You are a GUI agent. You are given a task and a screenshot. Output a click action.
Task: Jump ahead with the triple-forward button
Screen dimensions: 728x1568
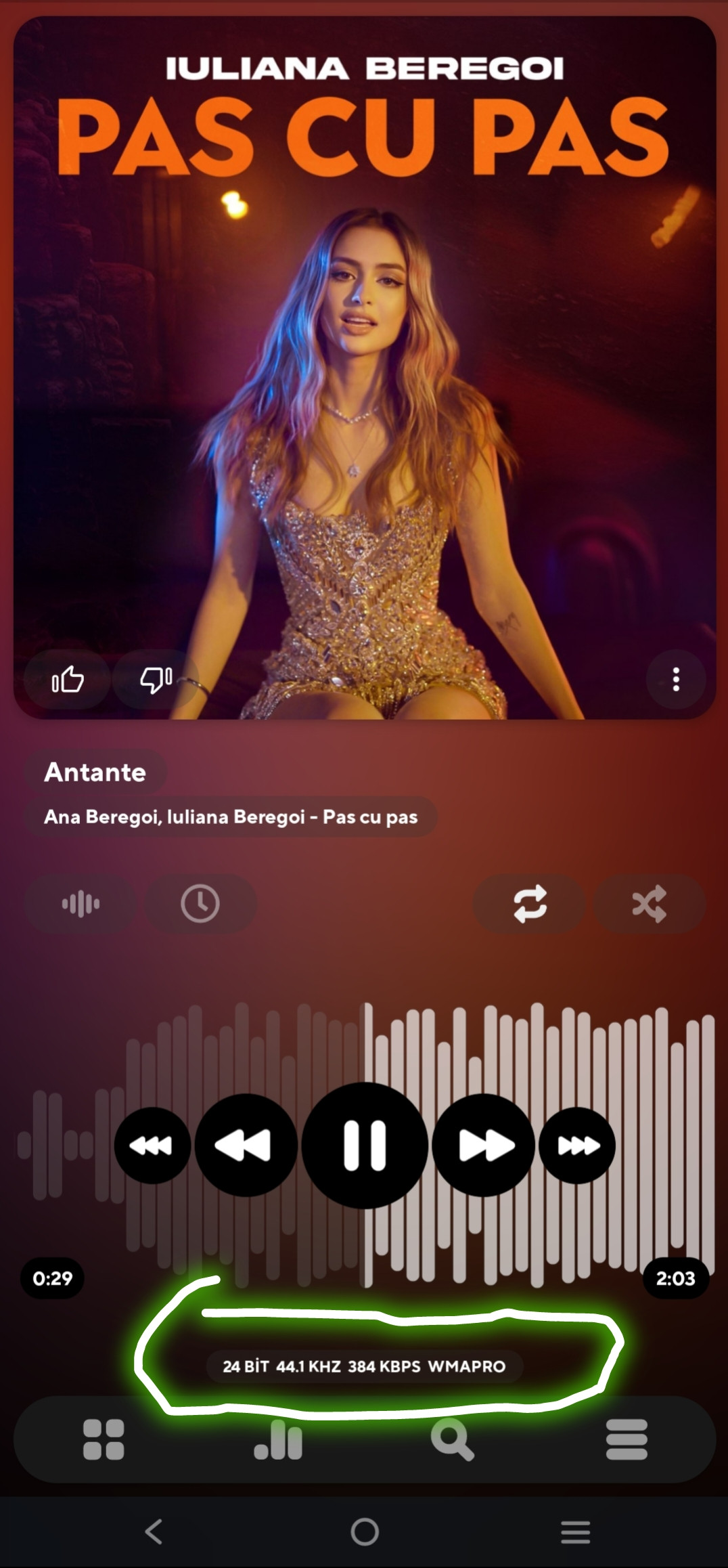click(x=577, y=1146)
